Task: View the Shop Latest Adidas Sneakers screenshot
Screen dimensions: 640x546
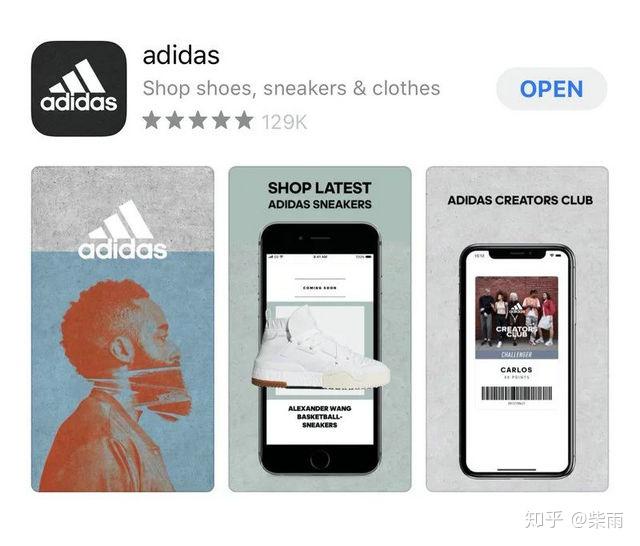Action: pyautogui.click(x=319, y=328)
